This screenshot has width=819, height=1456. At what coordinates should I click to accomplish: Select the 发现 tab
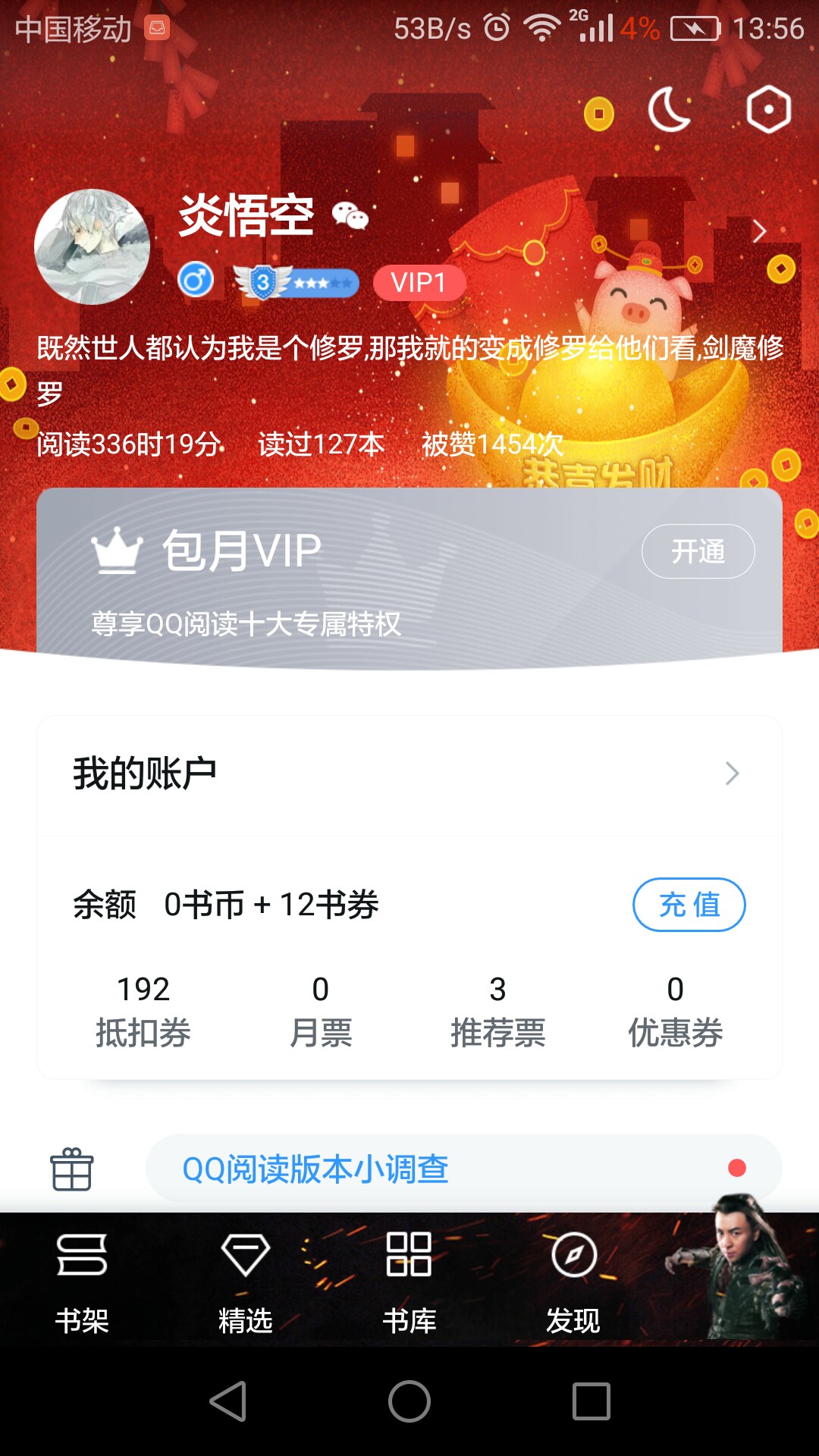[573, 1282]
